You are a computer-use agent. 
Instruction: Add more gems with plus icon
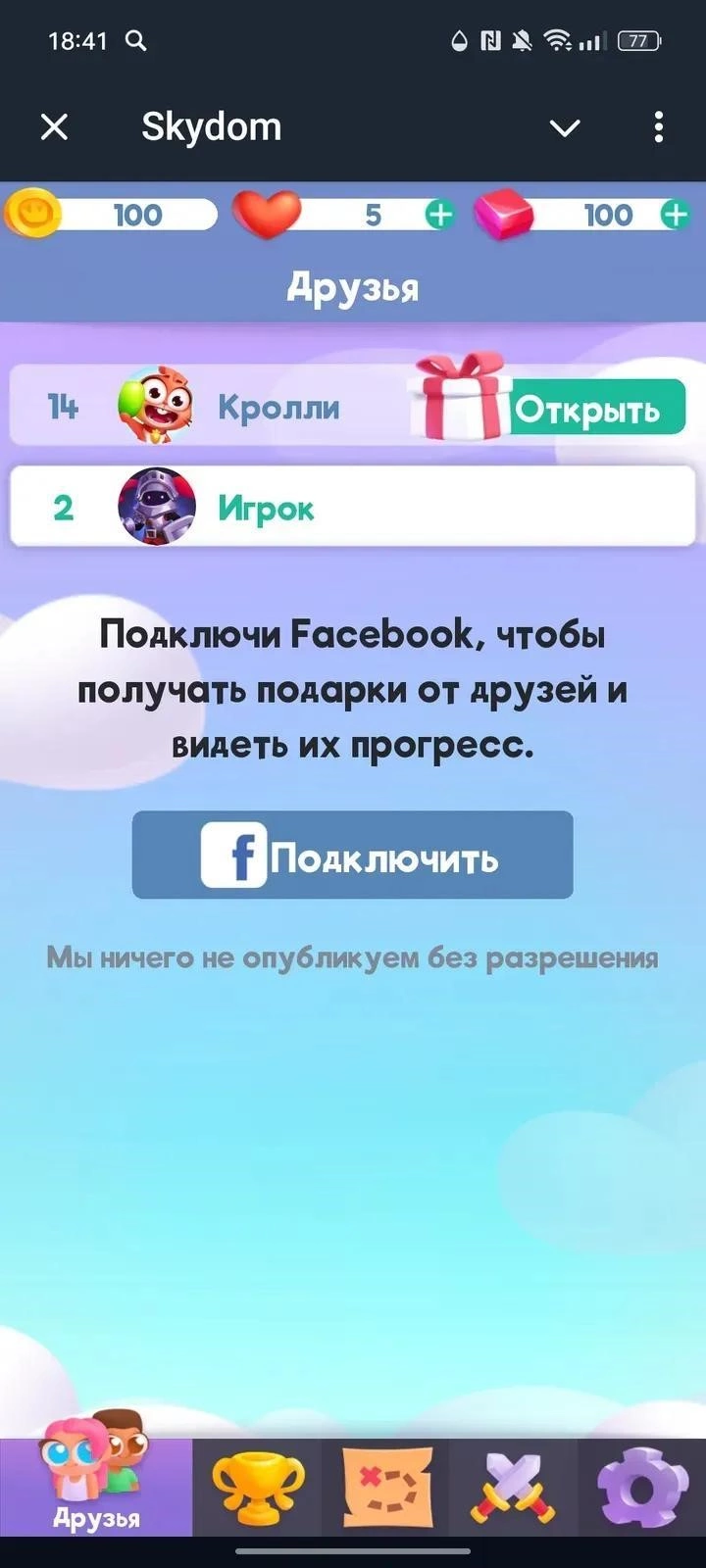click(x=675, y=215)
